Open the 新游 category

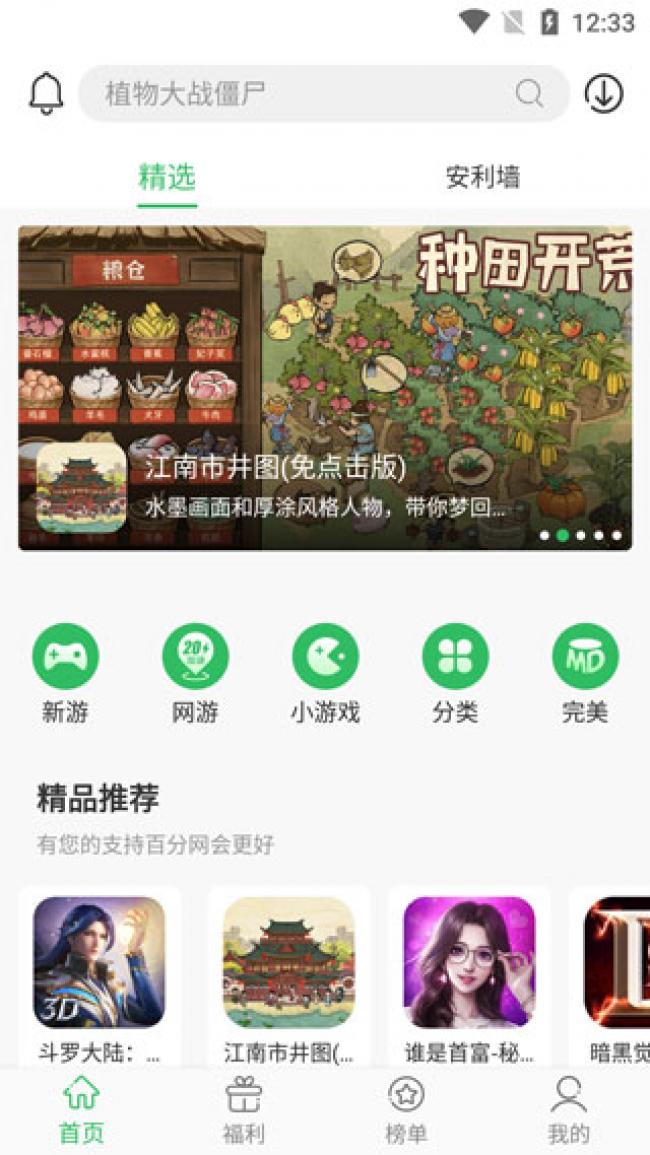click(66, 672)
